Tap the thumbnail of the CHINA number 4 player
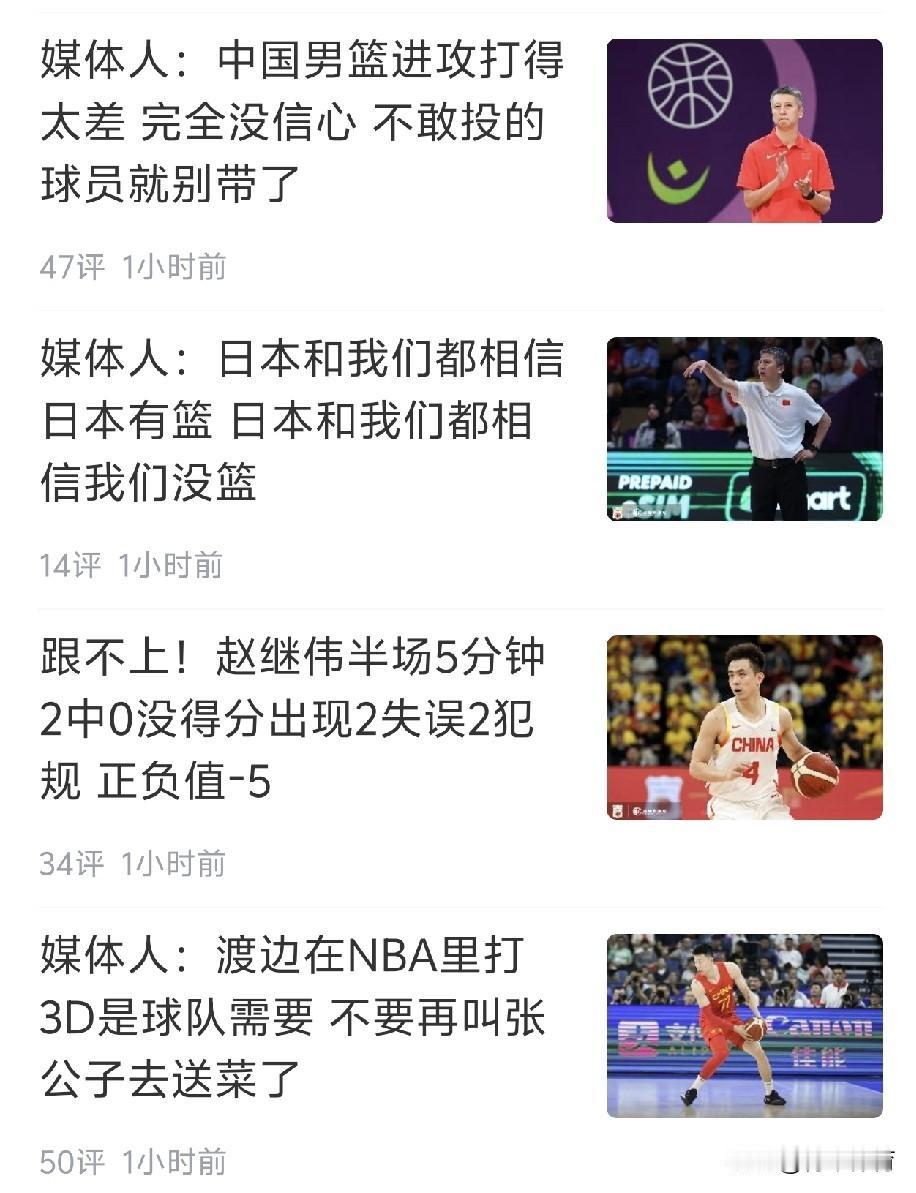This screenshot has width=916, height=1193. click(745, 727)
